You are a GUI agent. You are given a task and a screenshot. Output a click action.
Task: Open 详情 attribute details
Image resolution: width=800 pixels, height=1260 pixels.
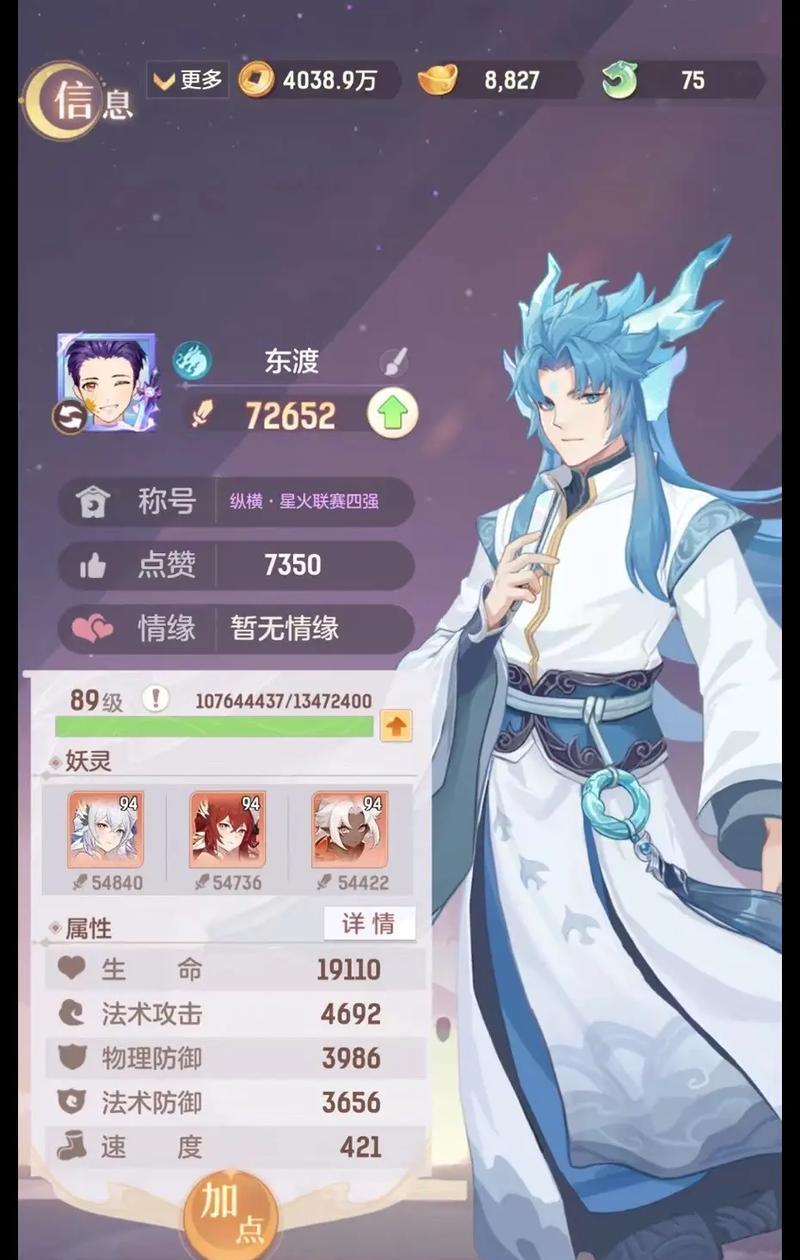click(368, 924)
